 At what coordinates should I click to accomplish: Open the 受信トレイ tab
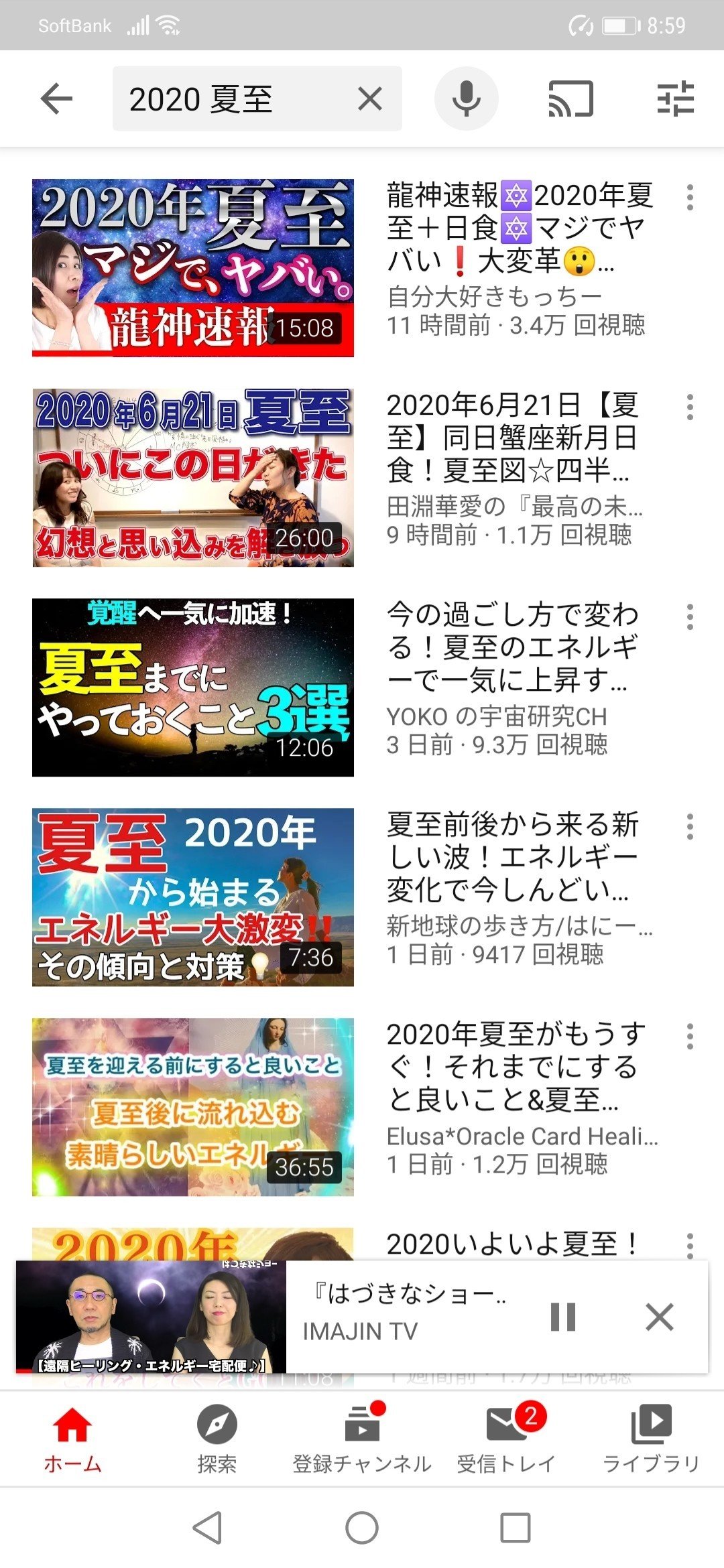(x=507, y=1438)
